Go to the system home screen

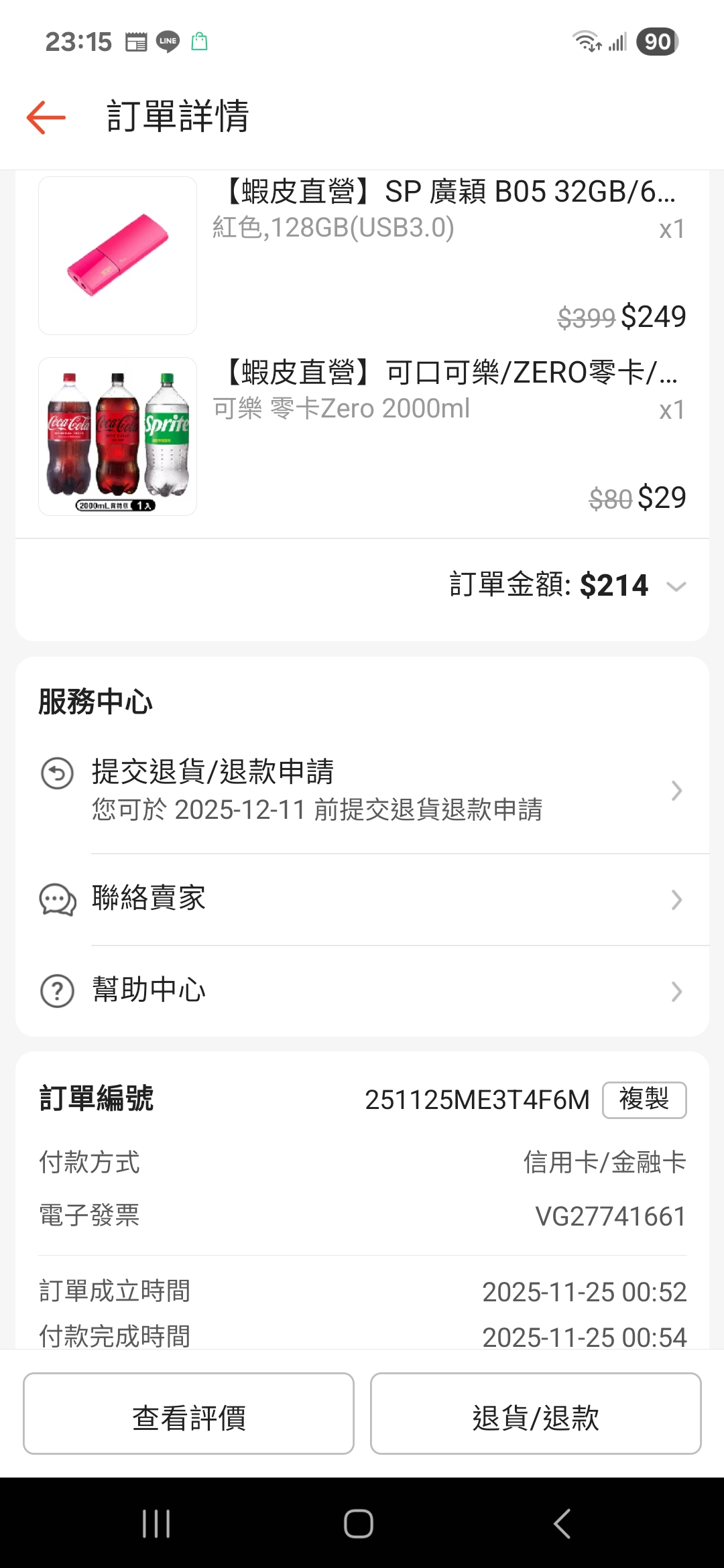pos(359,1523)
